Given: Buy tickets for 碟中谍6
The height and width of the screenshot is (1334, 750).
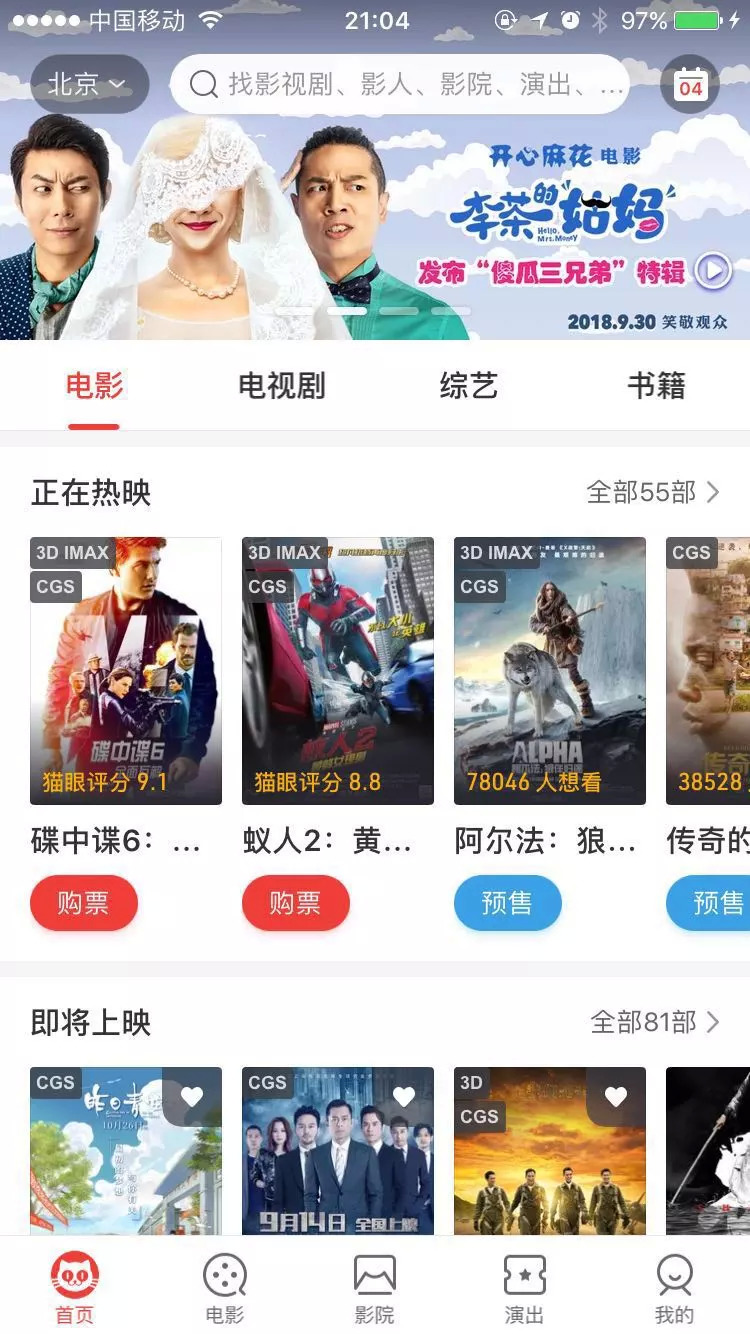Looking at the screenshot, I should pos(84,903).
